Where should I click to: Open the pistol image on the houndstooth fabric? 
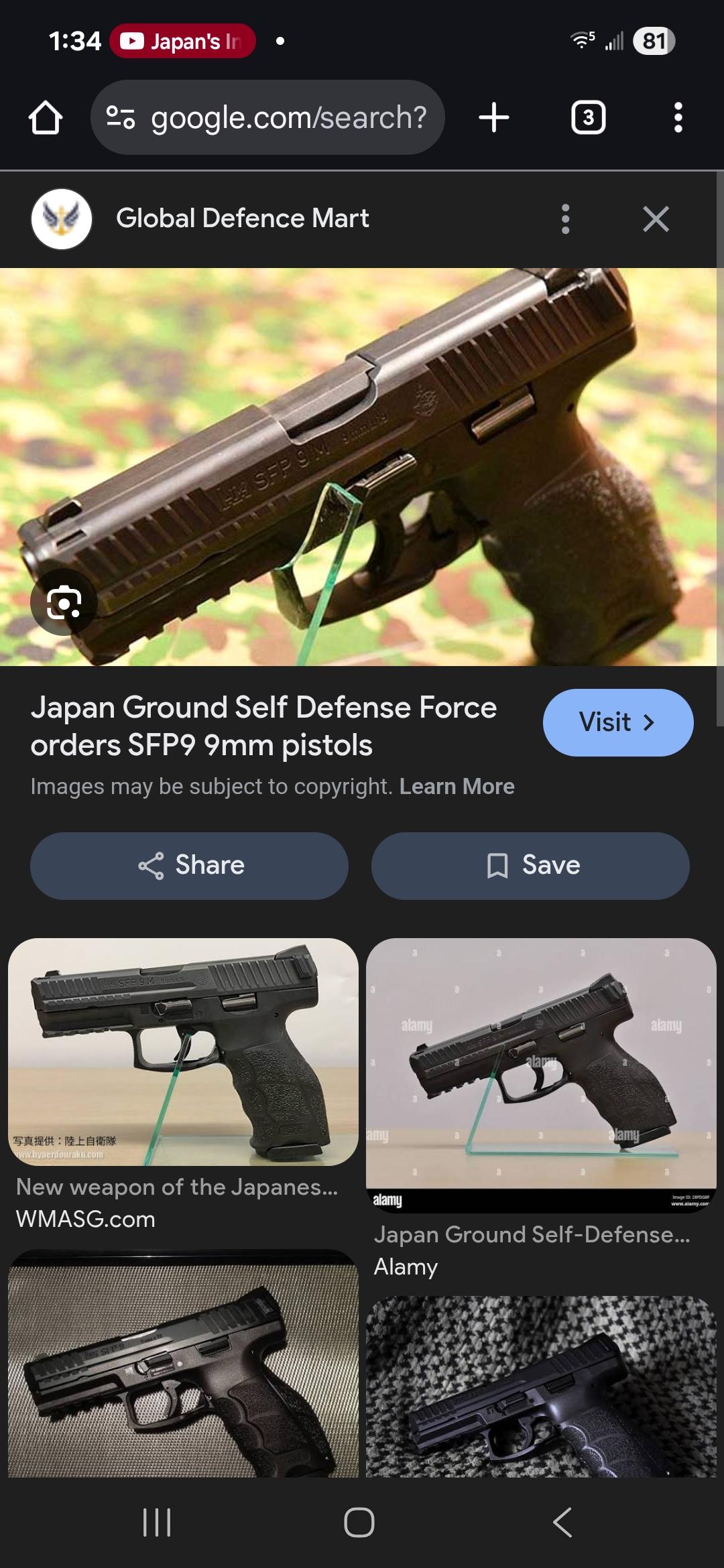[541, 1387]
